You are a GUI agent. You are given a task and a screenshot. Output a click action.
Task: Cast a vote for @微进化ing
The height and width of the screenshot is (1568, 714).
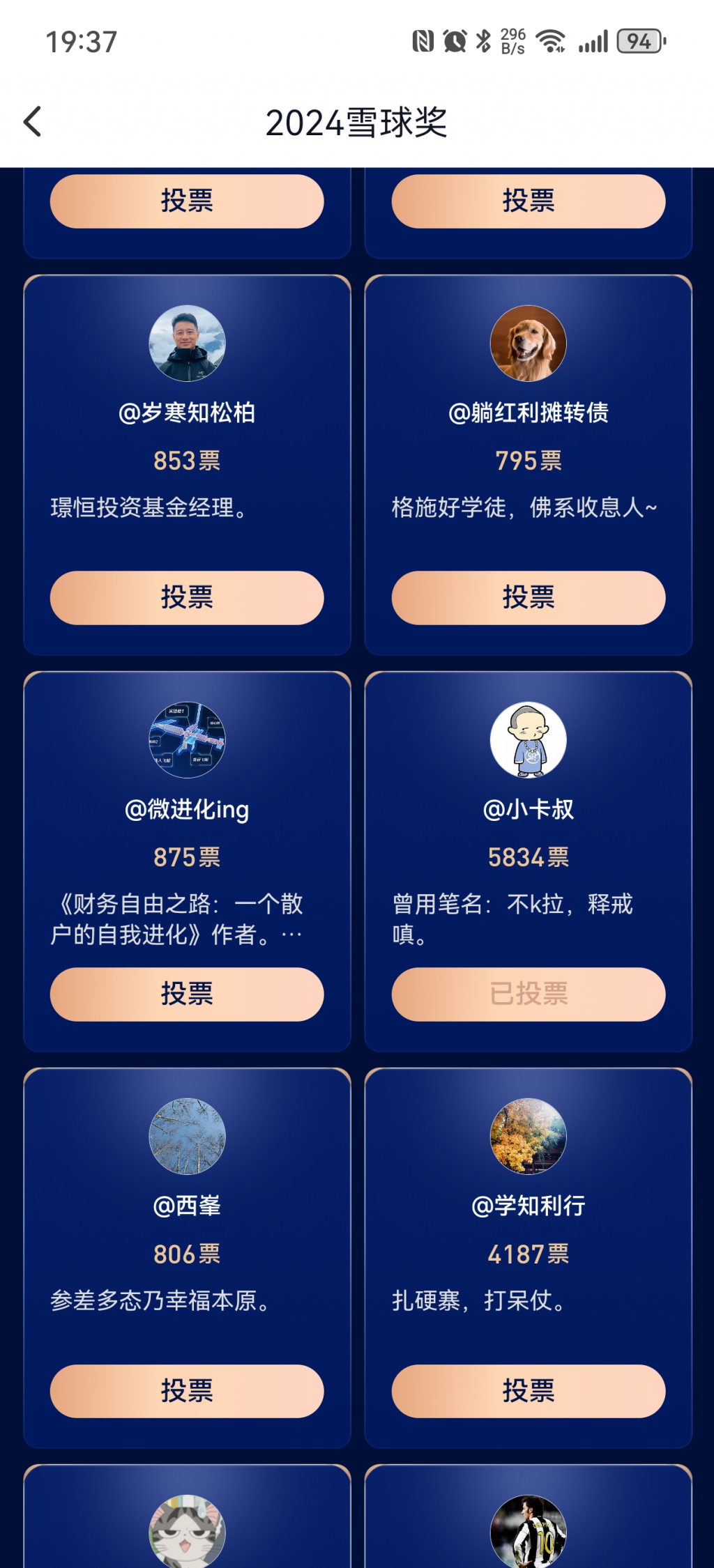(187, 994)
